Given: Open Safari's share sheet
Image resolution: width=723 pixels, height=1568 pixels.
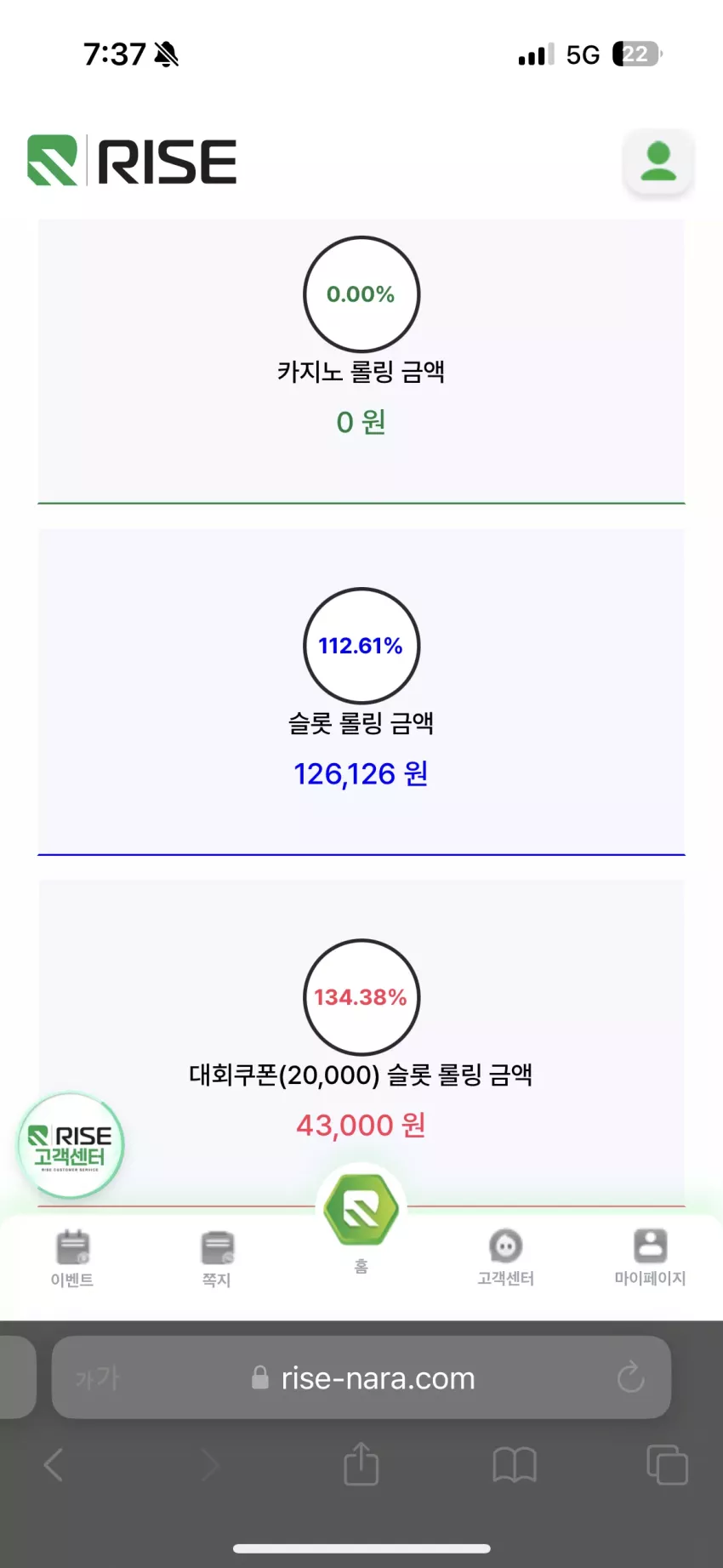Looking at the screenshot, I should [x=361, y=1464].
